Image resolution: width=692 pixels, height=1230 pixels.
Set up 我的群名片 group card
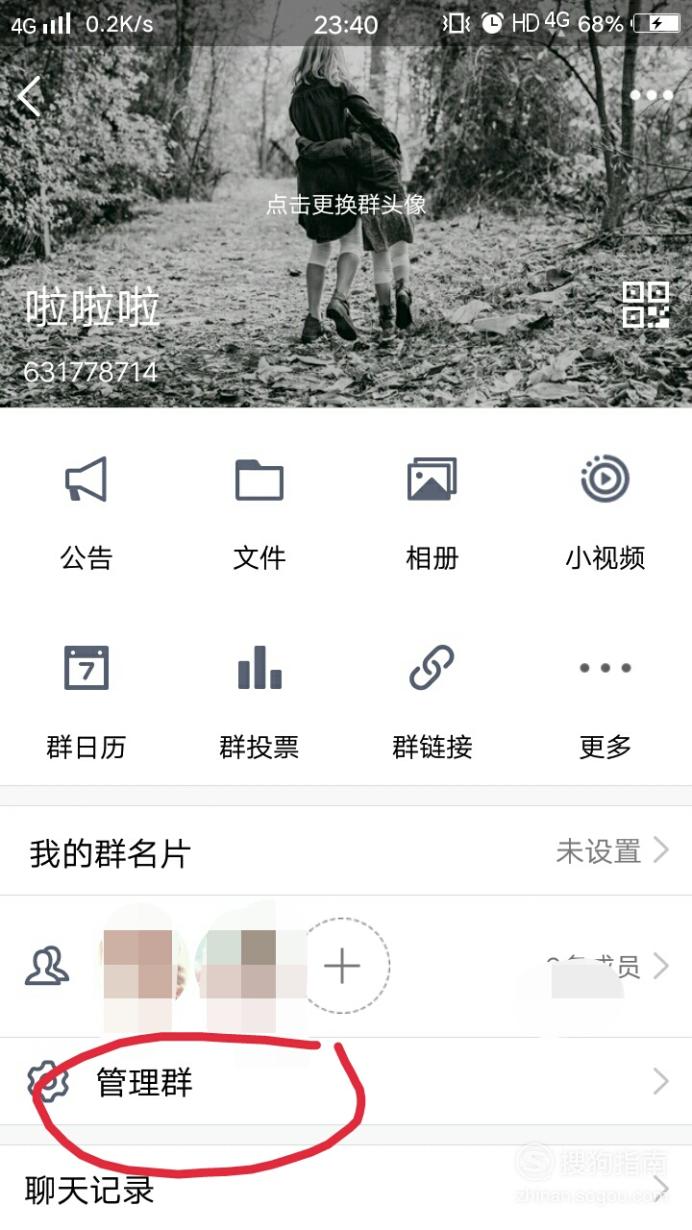[346, 852]
